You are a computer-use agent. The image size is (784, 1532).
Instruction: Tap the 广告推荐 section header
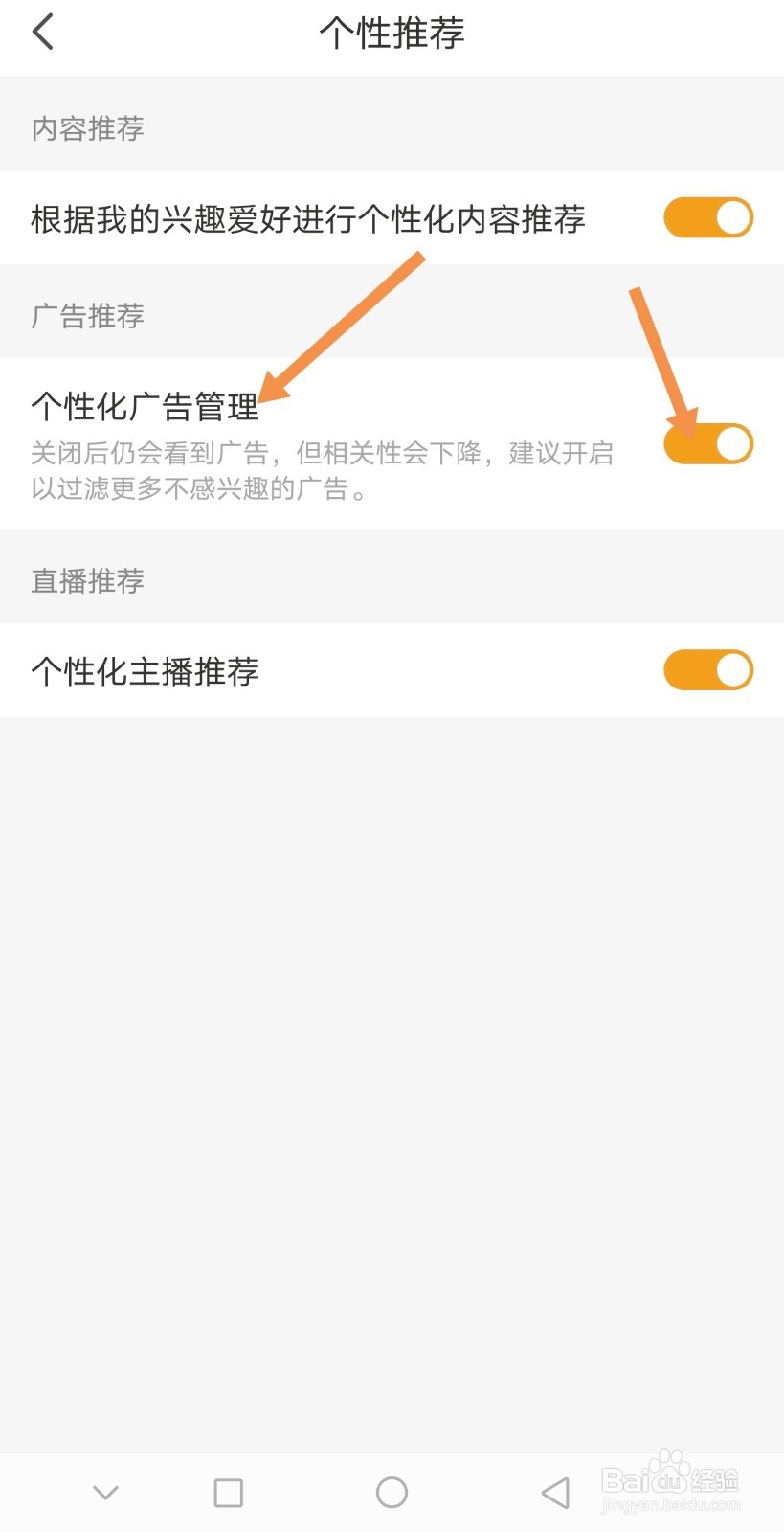click(86, 316)
